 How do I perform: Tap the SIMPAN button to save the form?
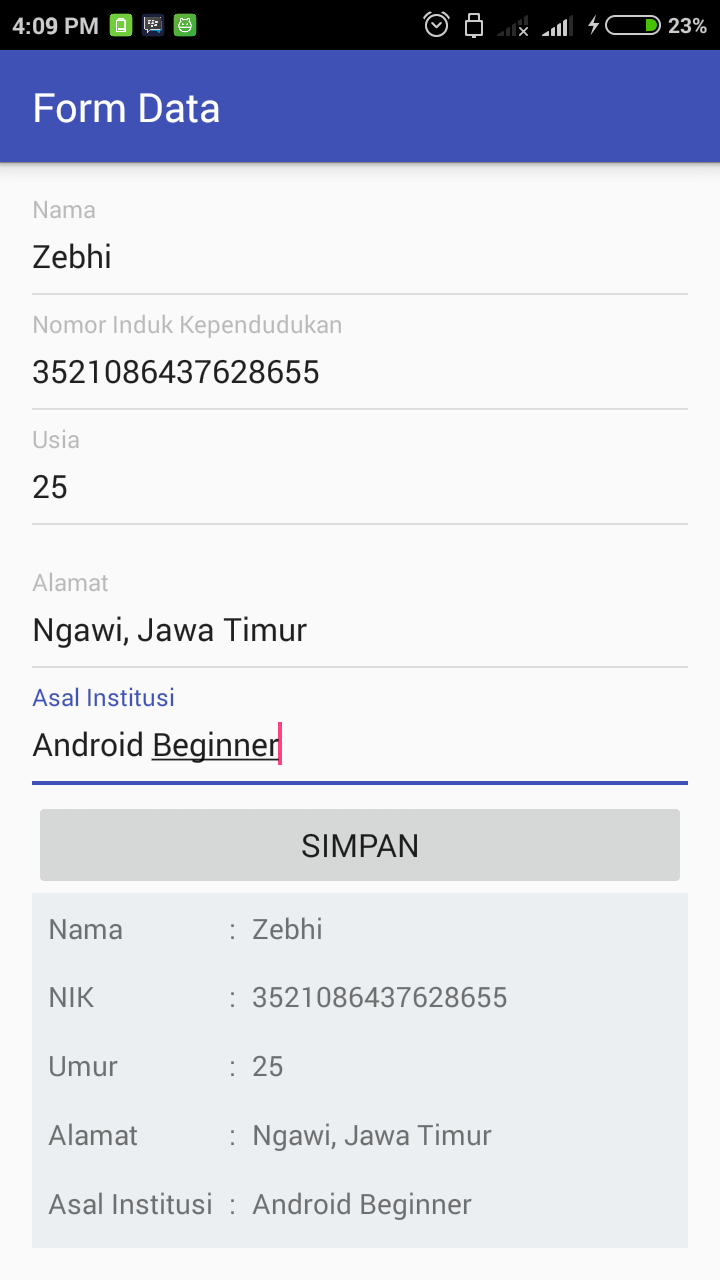(x=360, y=845)
